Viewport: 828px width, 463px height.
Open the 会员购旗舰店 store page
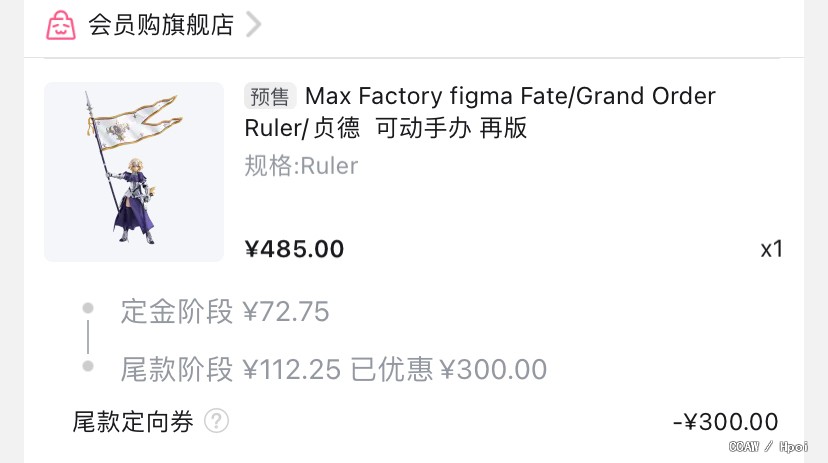click(x=160, y=25)
